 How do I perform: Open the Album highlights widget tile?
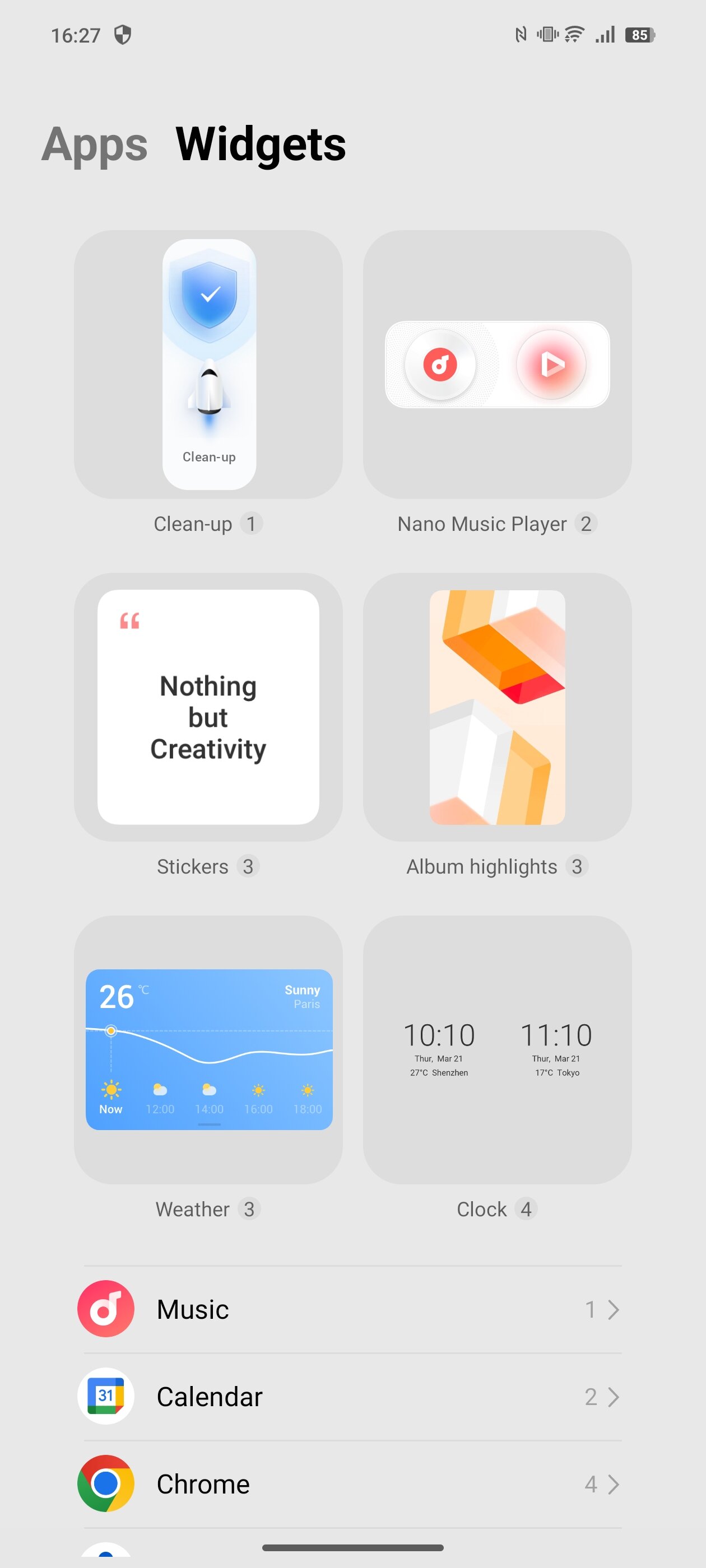pos(497,707)
